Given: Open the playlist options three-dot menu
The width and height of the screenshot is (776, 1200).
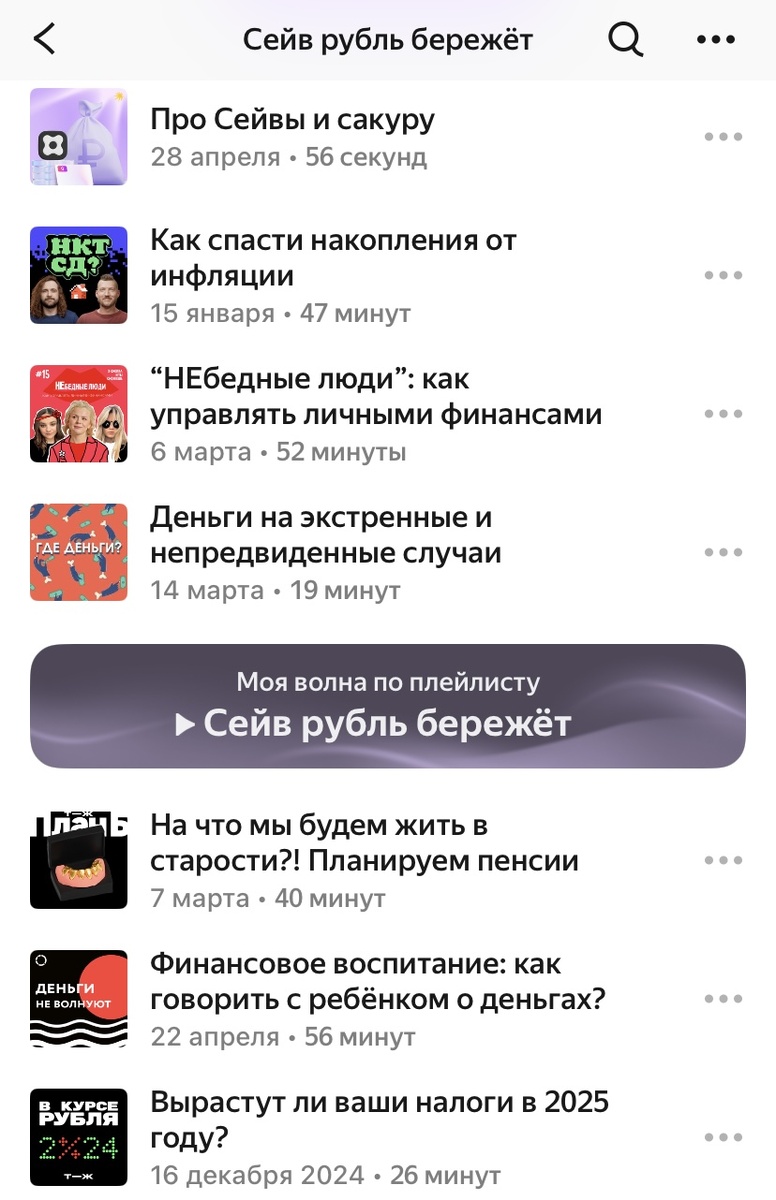Looking at the screenshot, I should point(716,39).
